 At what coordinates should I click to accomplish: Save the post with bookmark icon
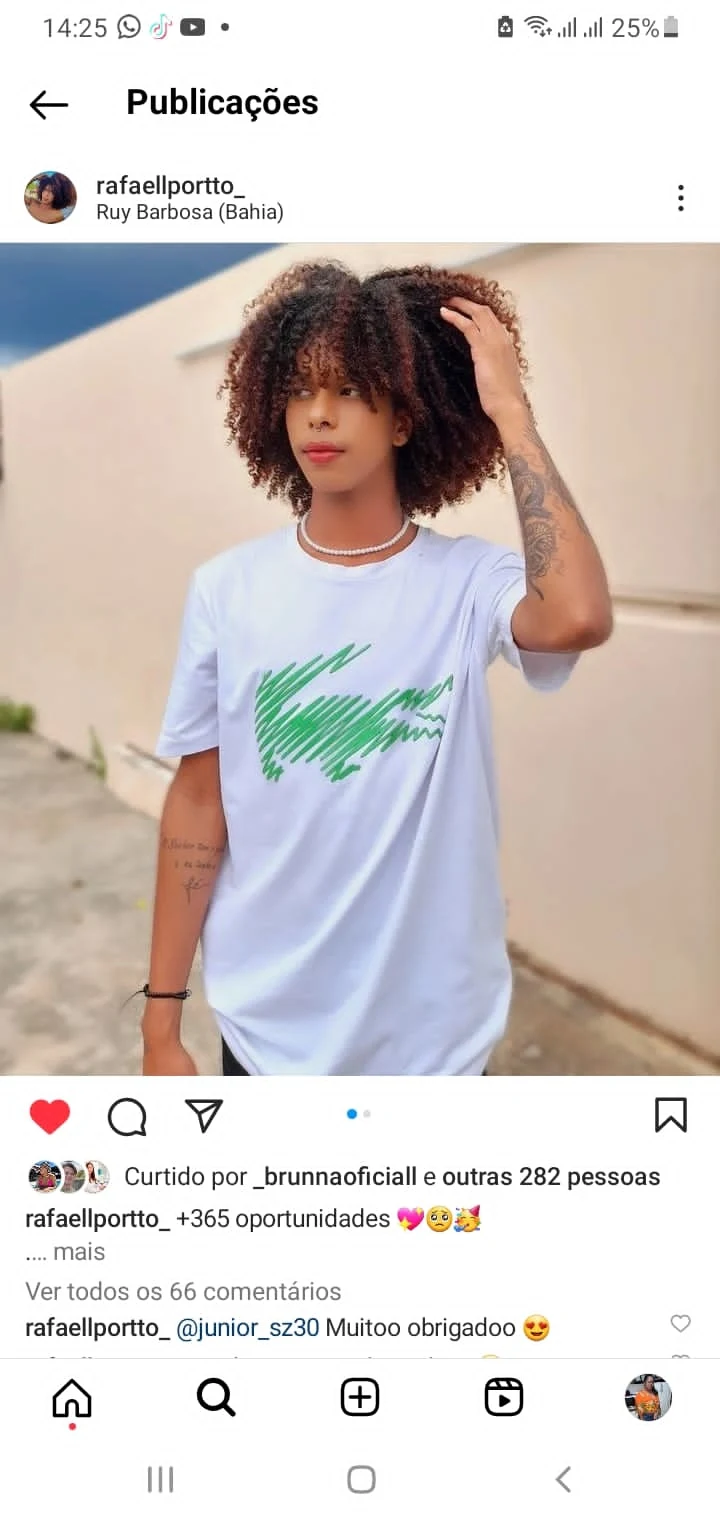pyautogui.click(x=670, y=1115)
